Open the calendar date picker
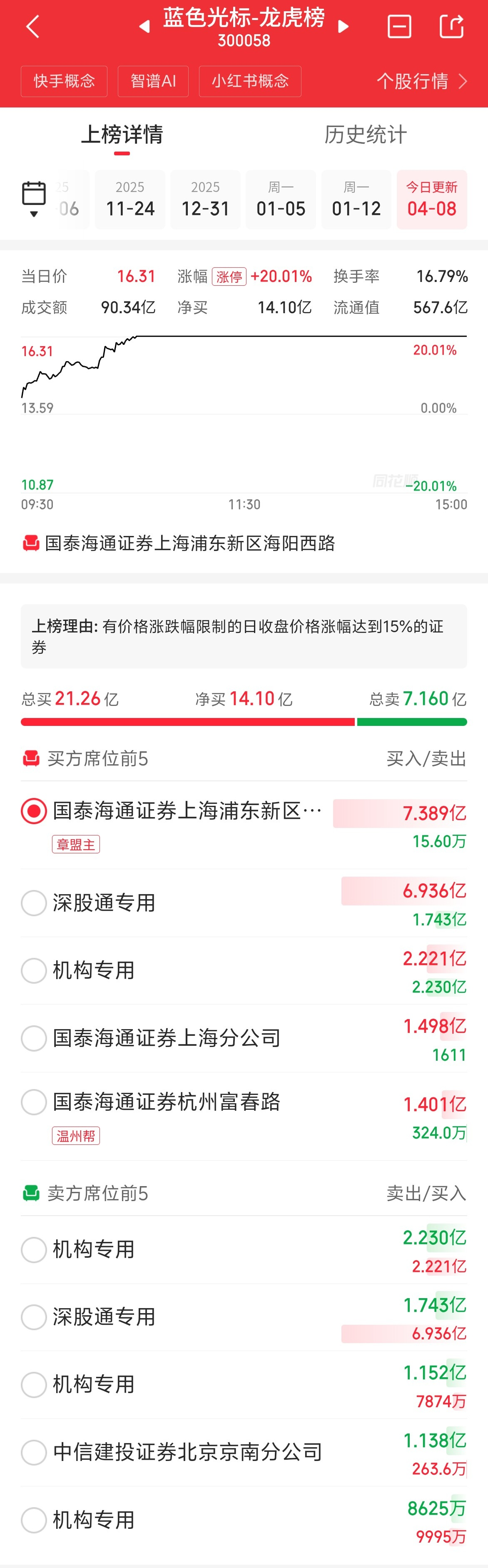Image resolution: width=488 pixels, height=1568 pixels. (x=34, y=198)
